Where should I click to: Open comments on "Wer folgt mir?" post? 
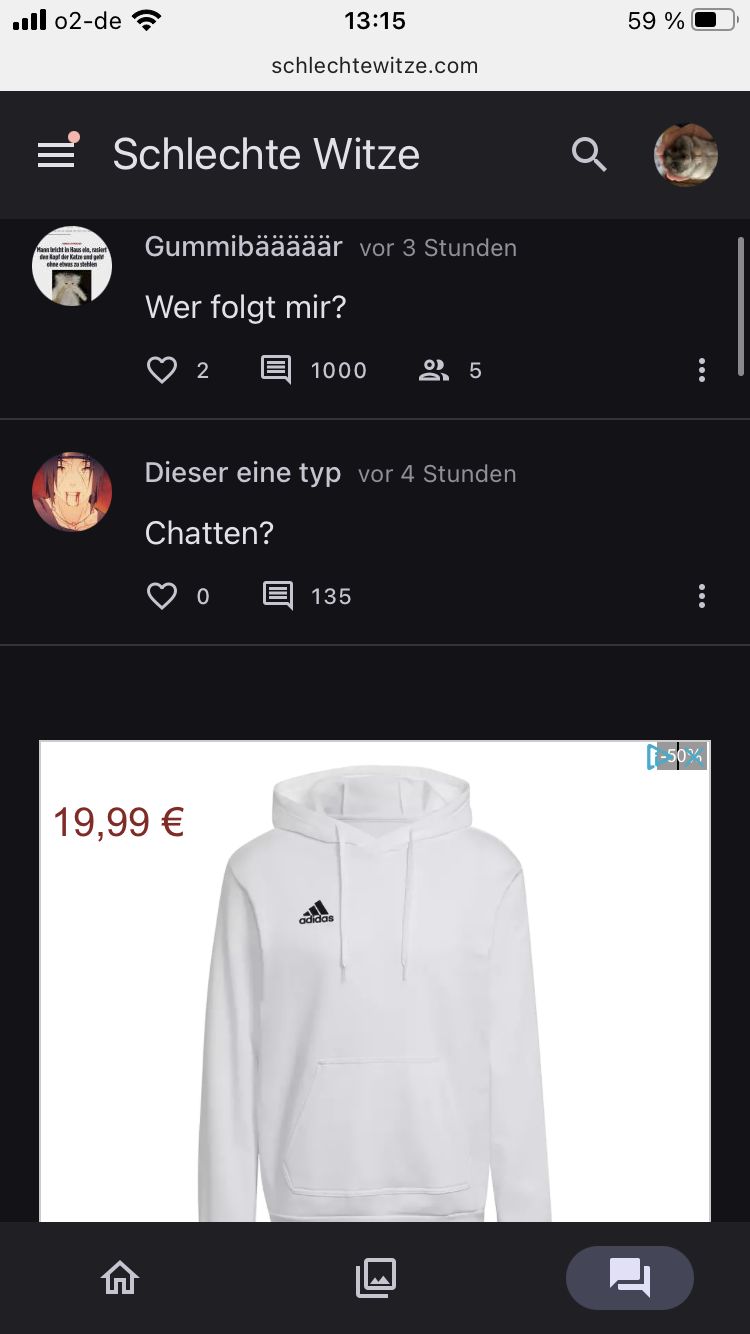click(276, 371)
